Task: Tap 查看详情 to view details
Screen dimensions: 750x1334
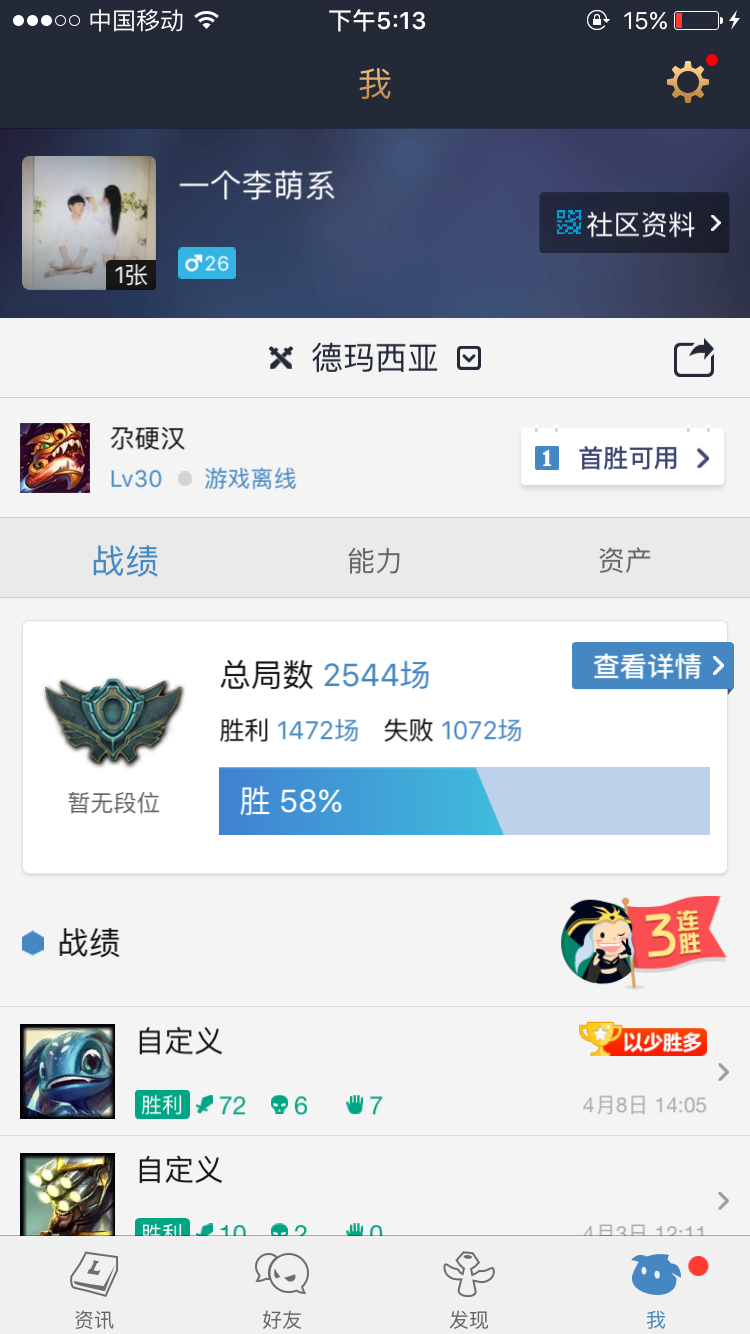Action: (652, 666)
